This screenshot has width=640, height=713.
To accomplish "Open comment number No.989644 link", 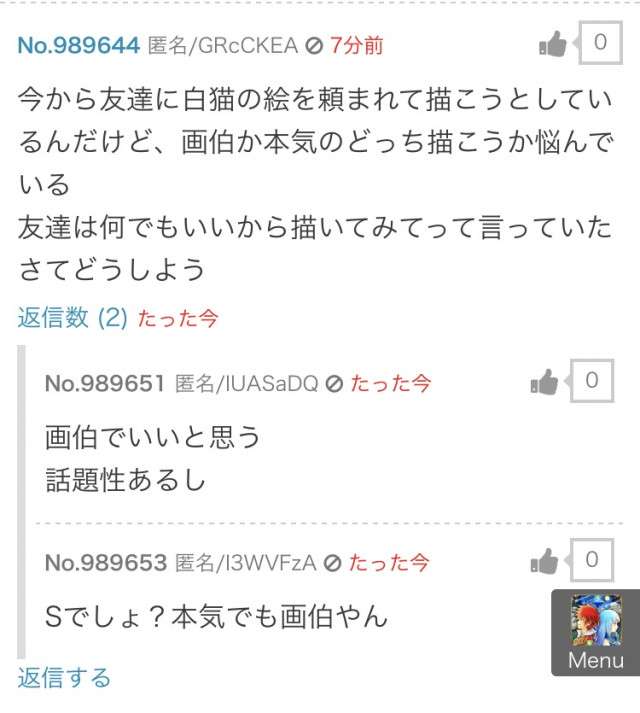I will (x=78, y=45).
